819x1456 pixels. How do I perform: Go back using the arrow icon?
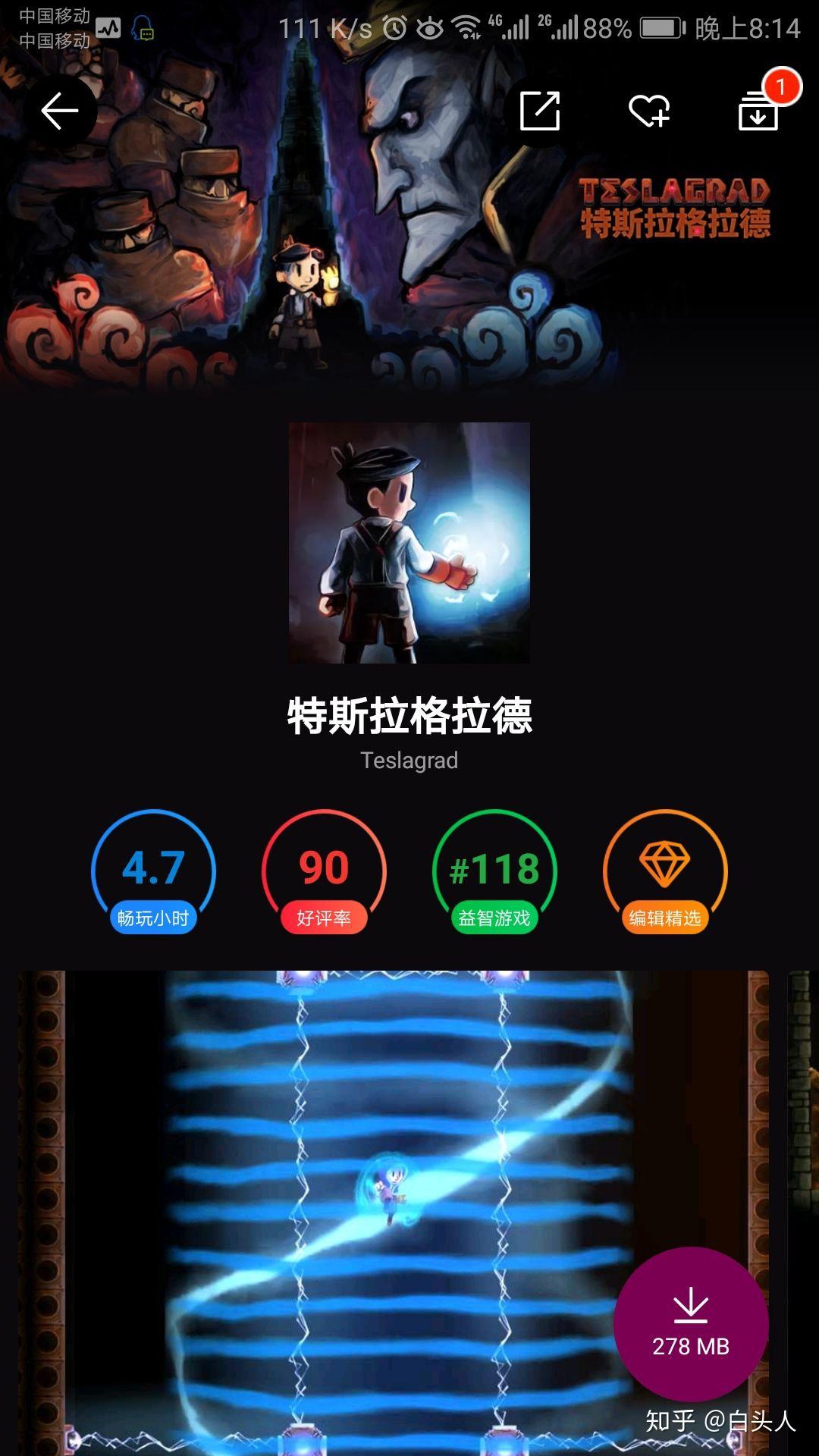60,111
